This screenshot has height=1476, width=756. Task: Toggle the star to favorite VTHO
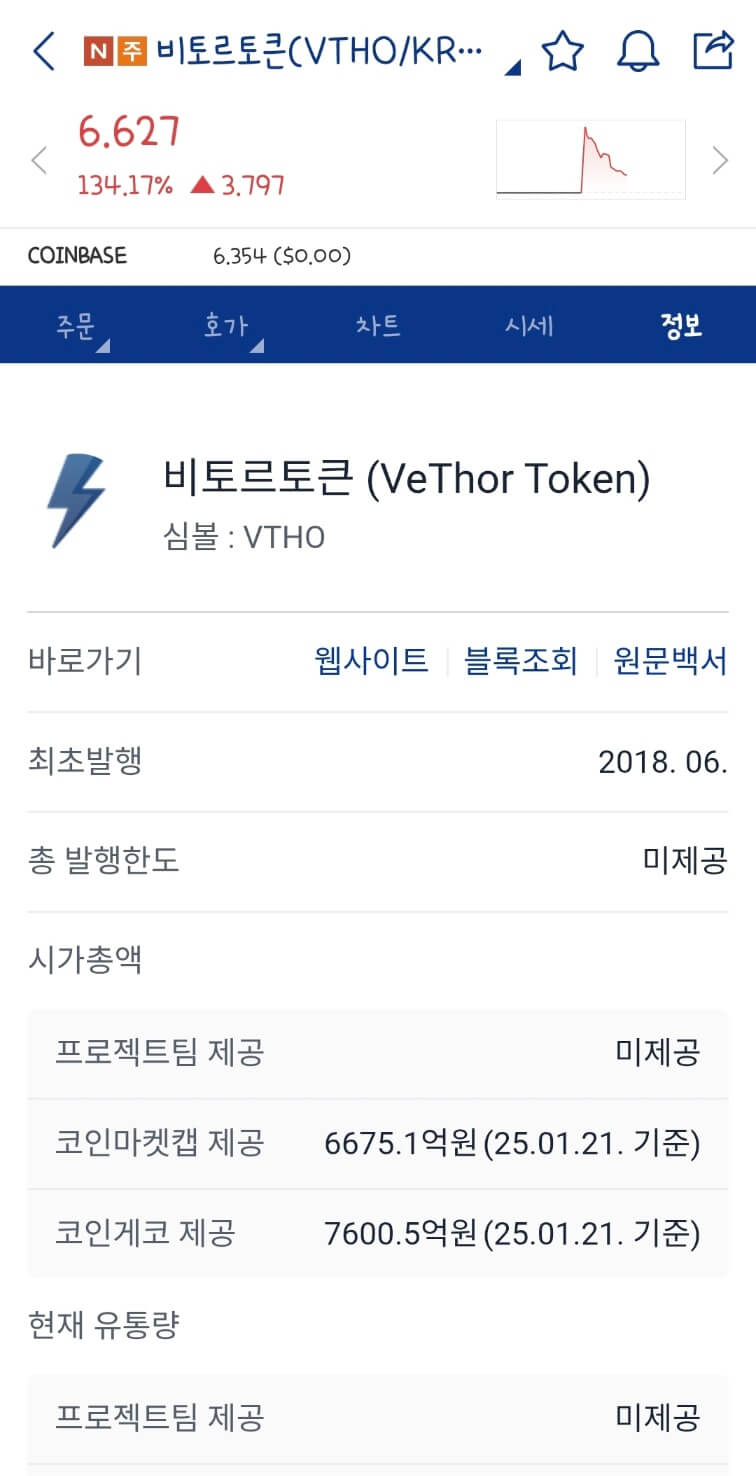coord(564,52)
